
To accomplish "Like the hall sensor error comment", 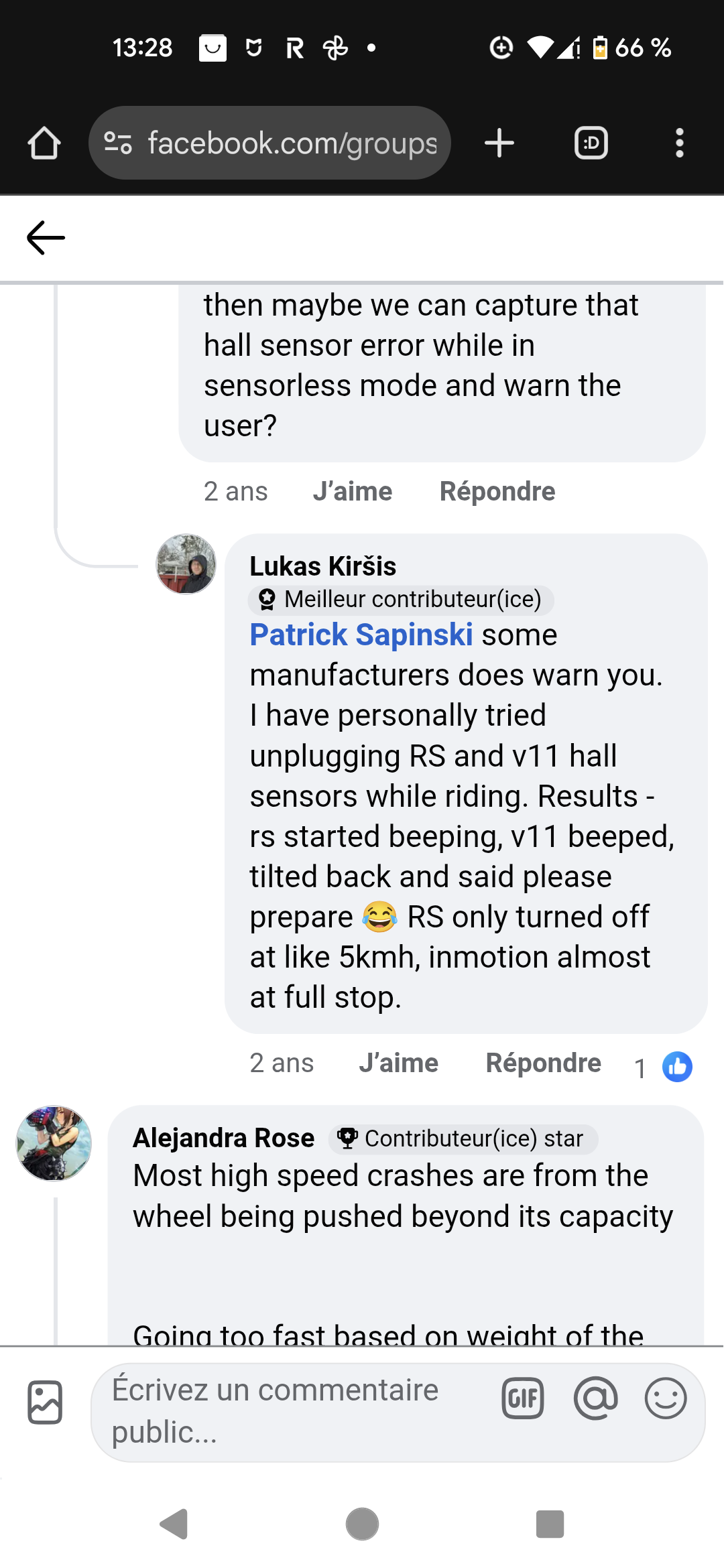I will click(352, 492).
